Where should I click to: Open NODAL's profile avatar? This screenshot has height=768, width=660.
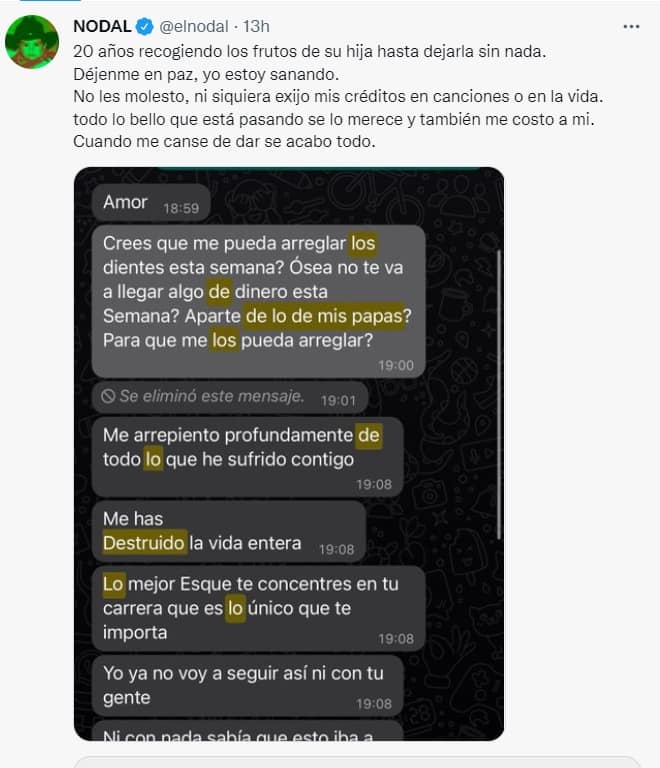(31, 42)
